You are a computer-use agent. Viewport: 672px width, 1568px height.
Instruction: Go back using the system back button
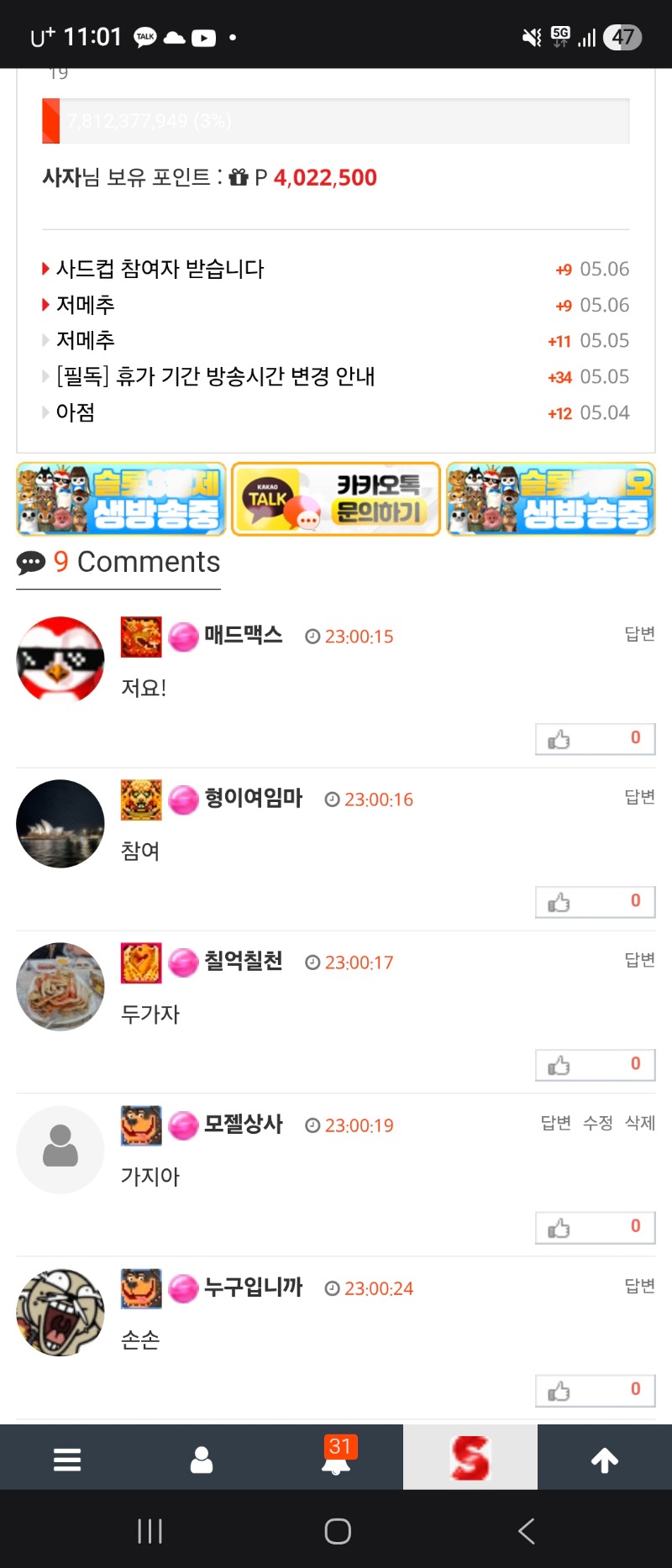(527, 1531)
